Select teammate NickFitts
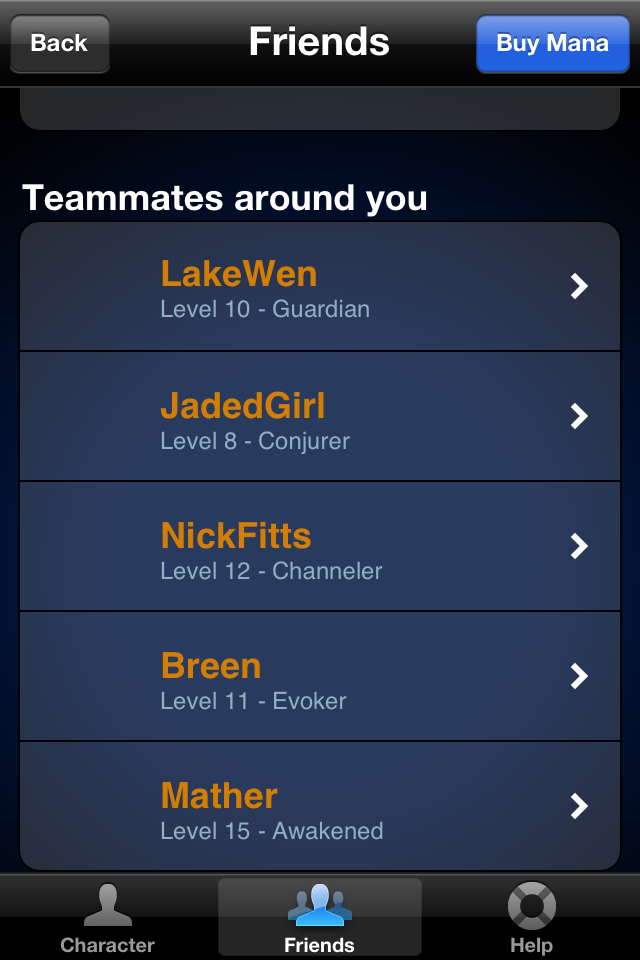 [320, 546]
